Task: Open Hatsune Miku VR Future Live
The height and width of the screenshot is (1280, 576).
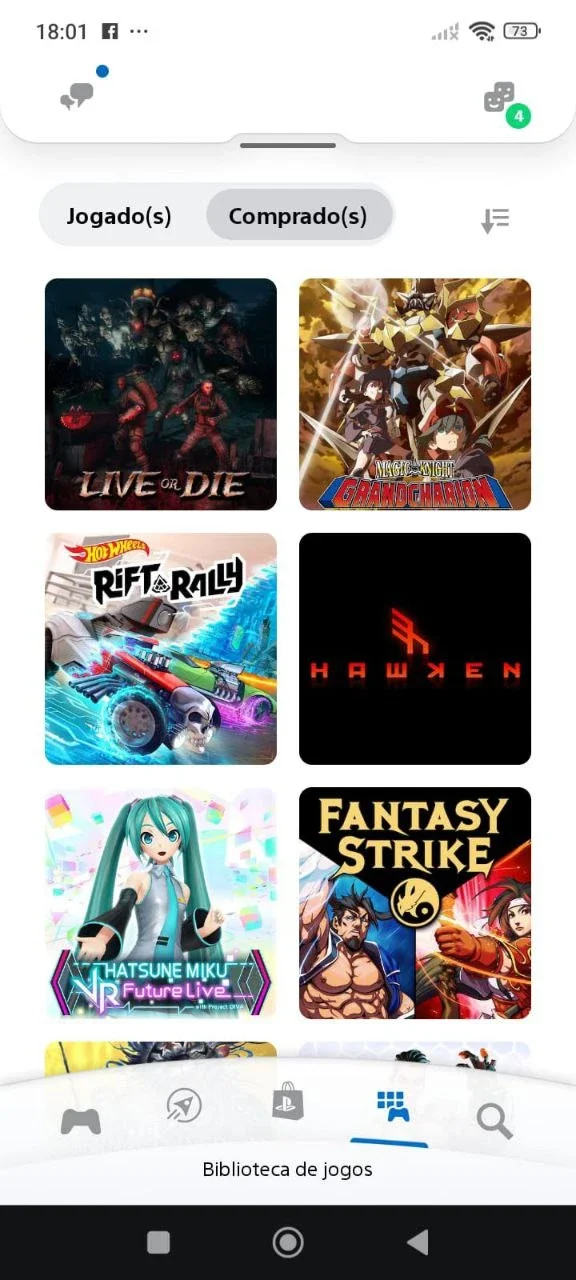Action: (x=161, y=903)
